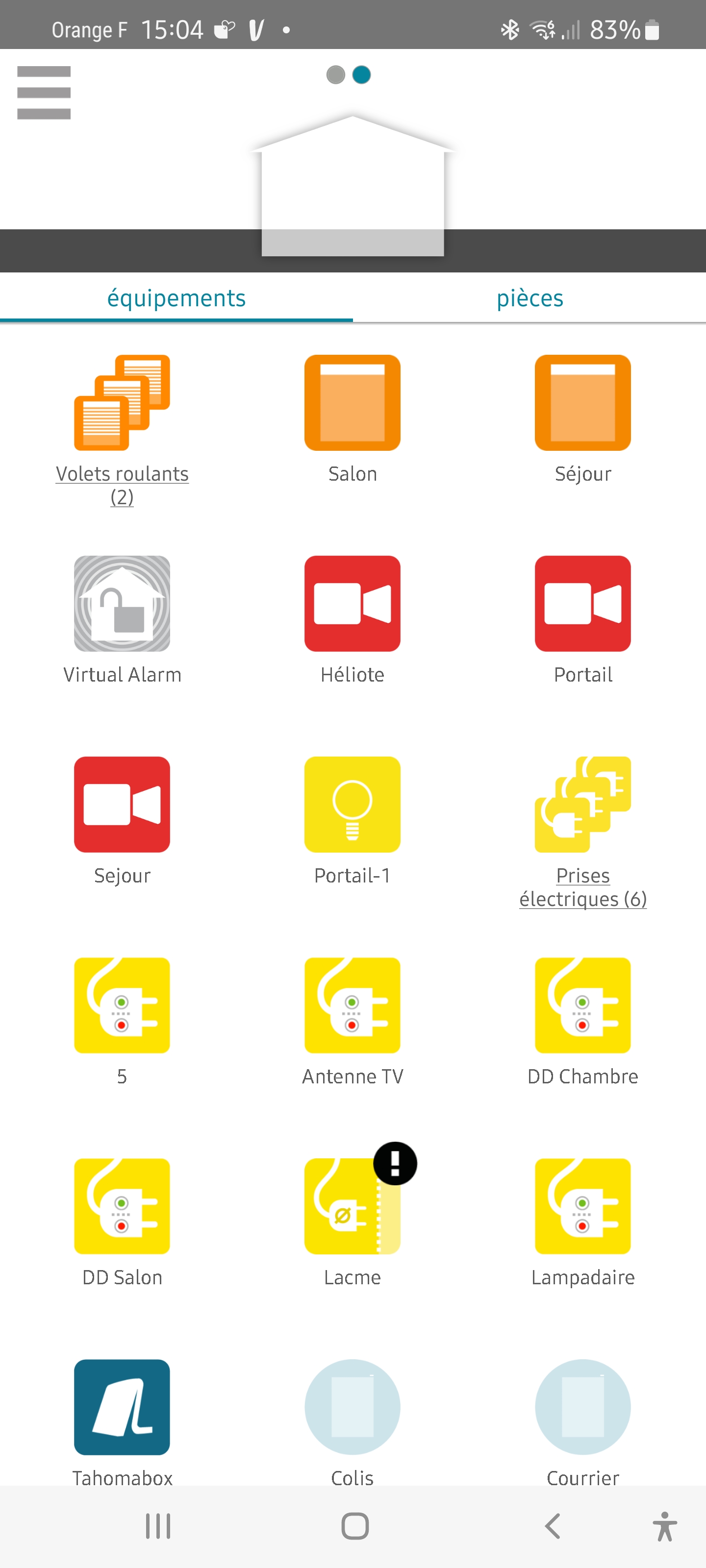The height and width of the screenshot is (1568, 706).
Task: Open the Antenne TV plug
Action: tap(352, 1005)
